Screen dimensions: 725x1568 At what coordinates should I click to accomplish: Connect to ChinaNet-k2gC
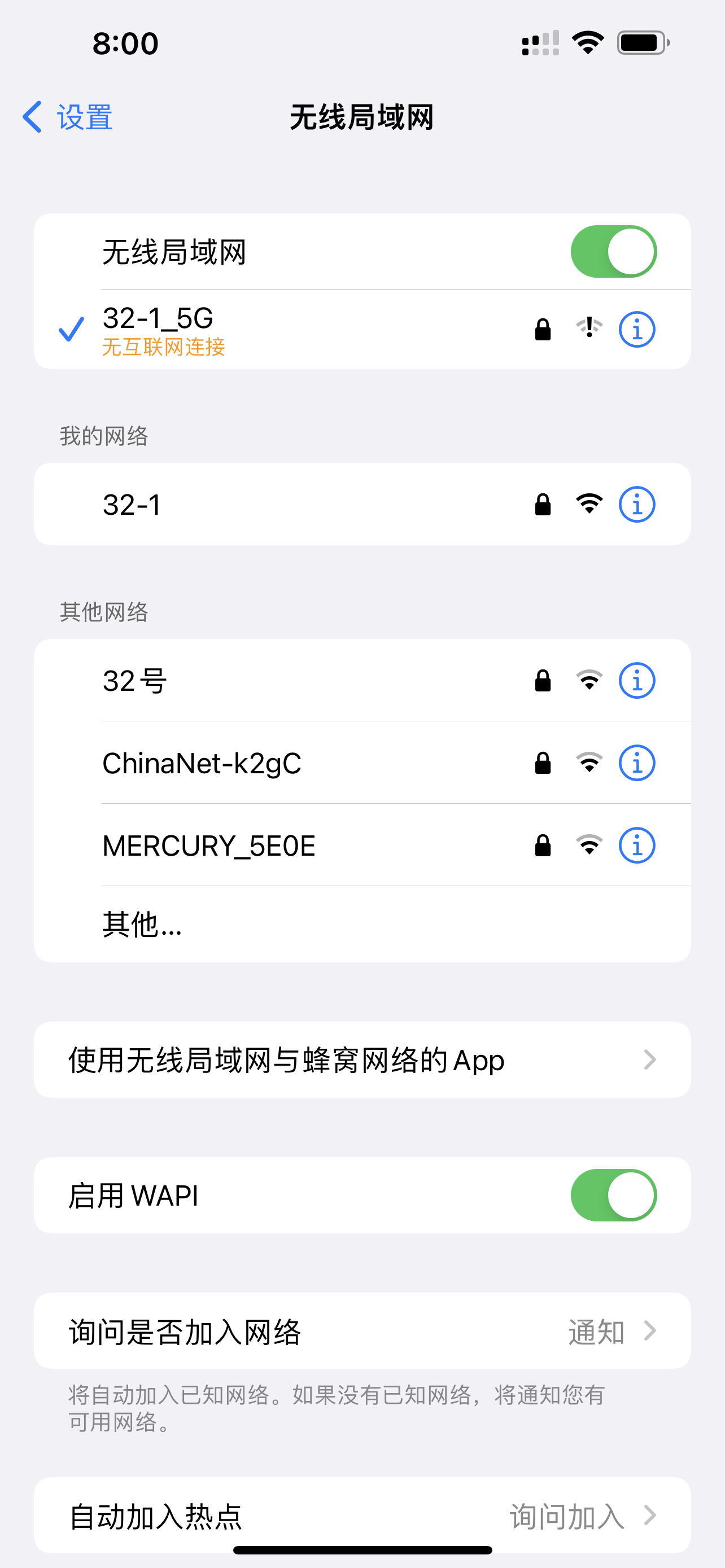point(243,763)
